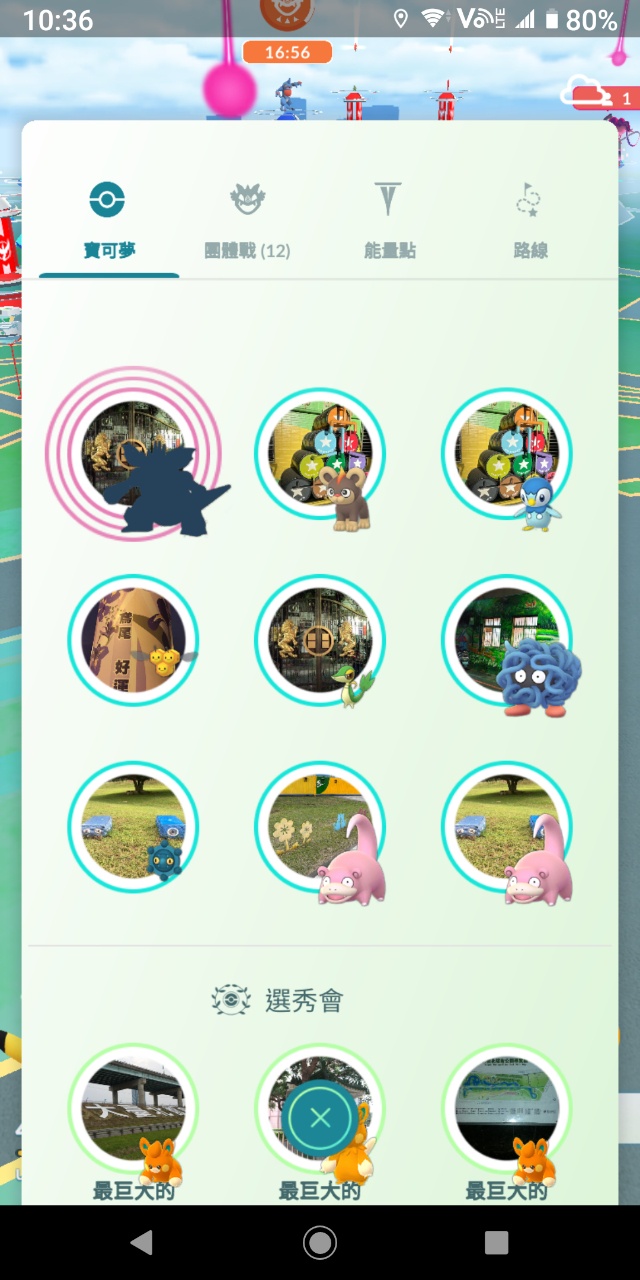View the nearby Combee tile
This screenshot has height=1280, width=640.
pos(133,641)
